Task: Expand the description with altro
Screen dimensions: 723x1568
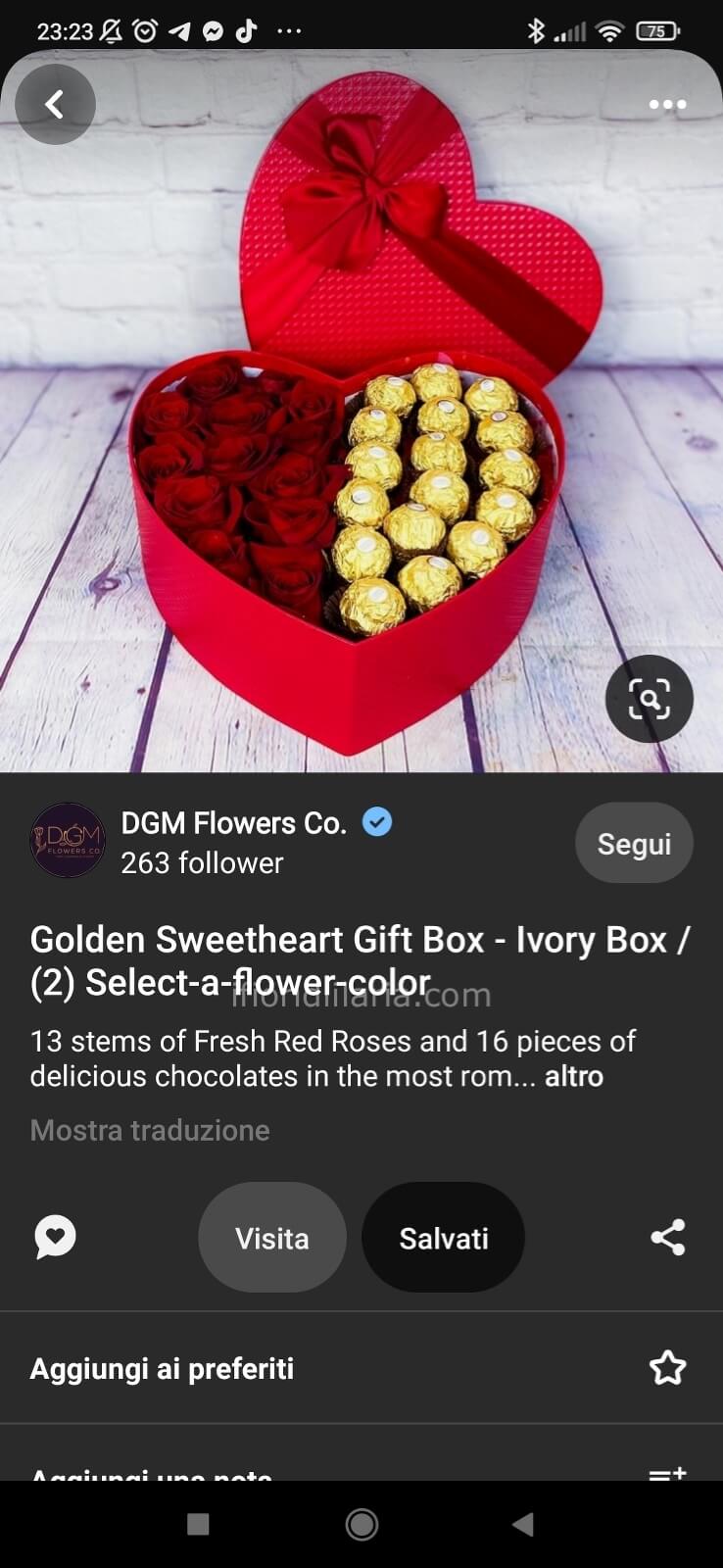Action: pyautogui.click(x=573, y=1076)
